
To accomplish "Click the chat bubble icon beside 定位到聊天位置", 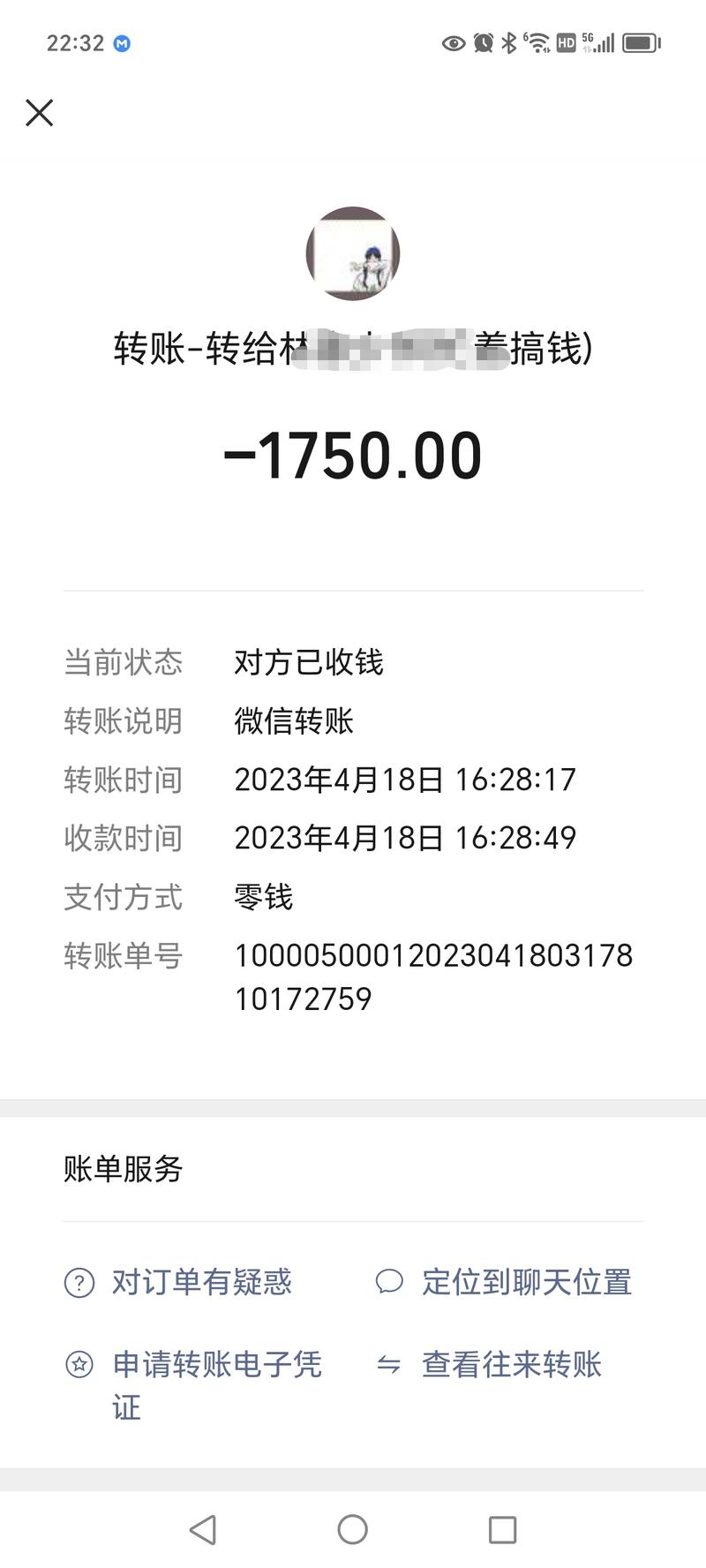I will point(391,1284).
